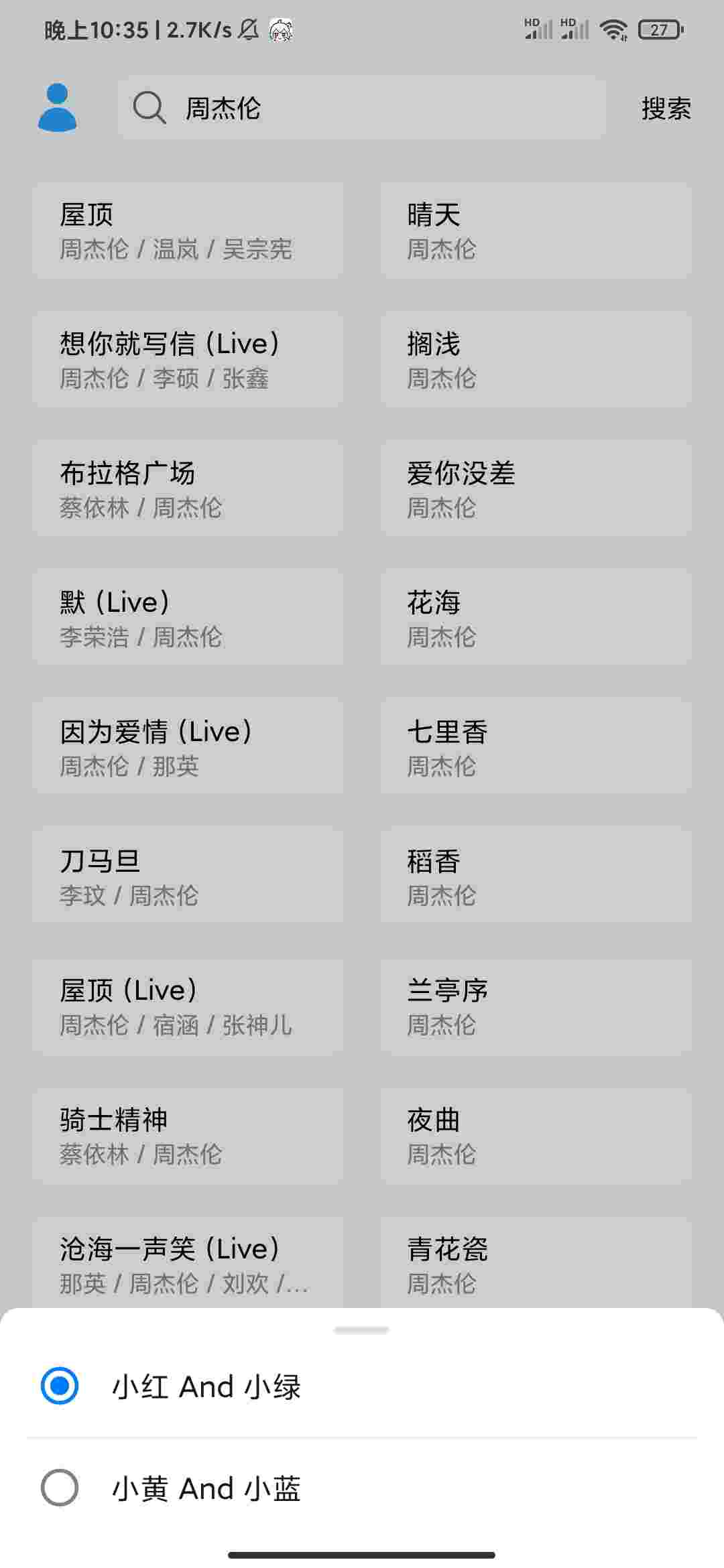Image resolution: width=724 pixels, height=1568 pixels.
Task: Open the song 花海
Action: [x=536, y=618]
